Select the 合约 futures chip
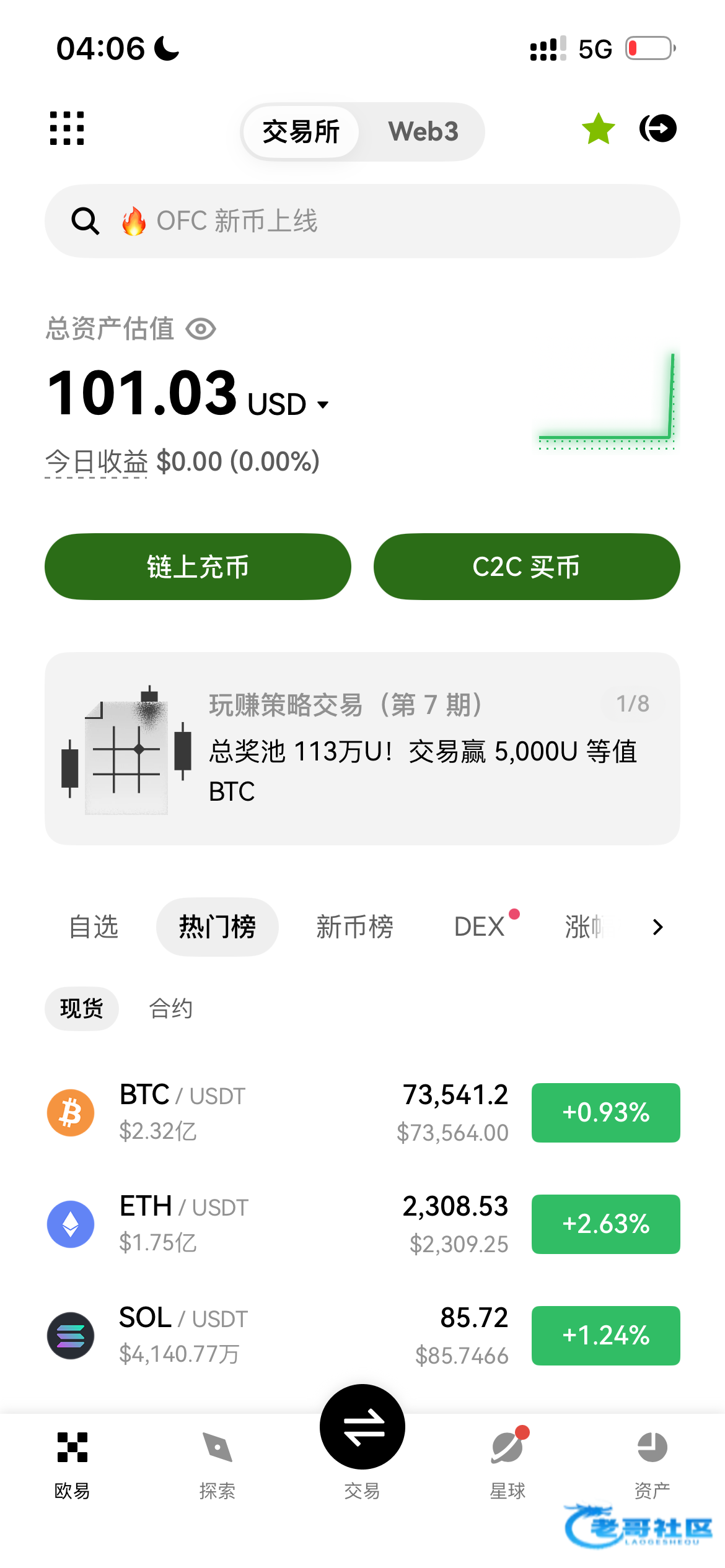 click(x=171, y=1009)
